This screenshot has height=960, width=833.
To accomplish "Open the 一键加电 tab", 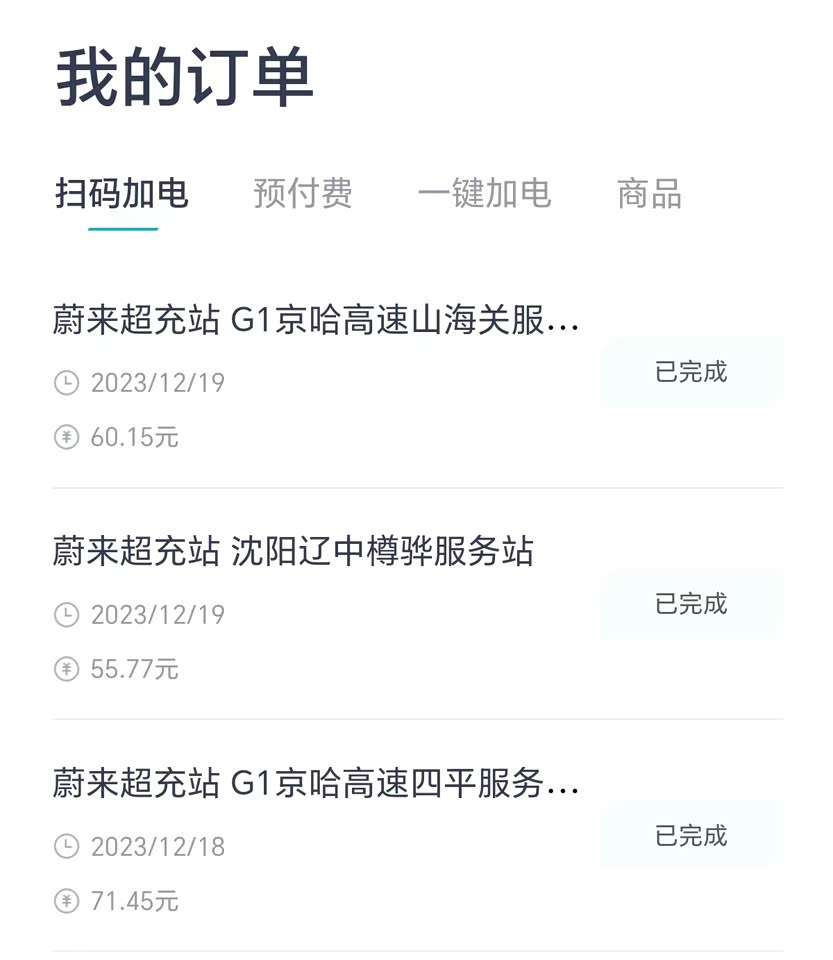I will (x=484, y=194).
